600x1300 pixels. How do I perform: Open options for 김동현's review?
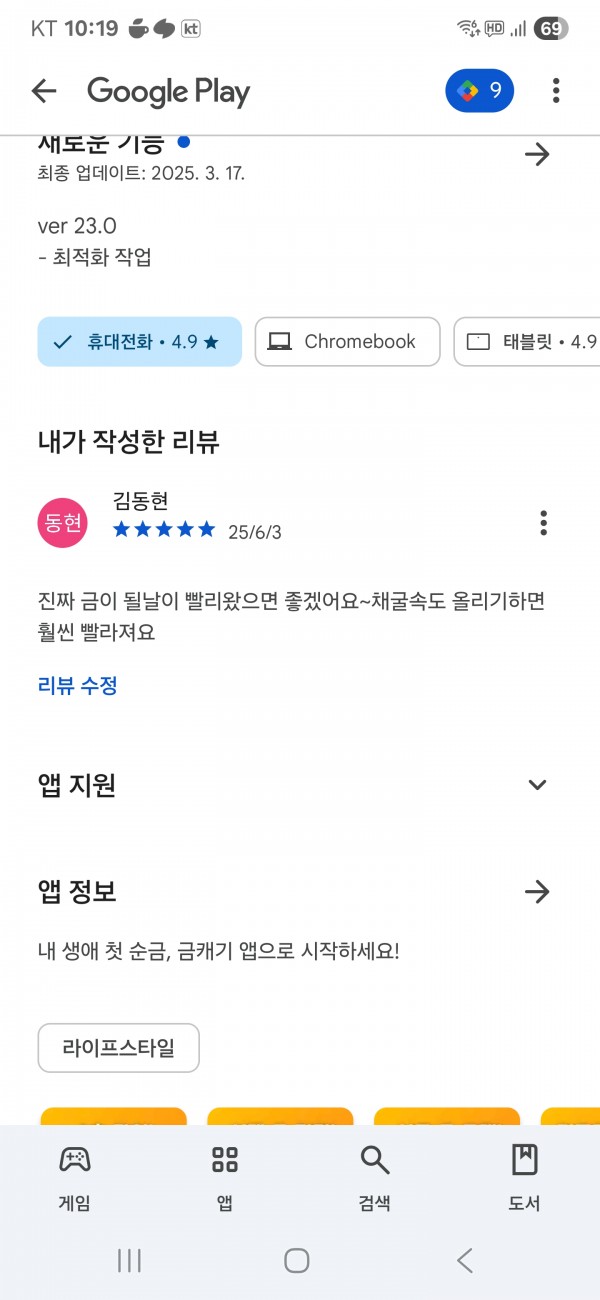tap(544, 523)
